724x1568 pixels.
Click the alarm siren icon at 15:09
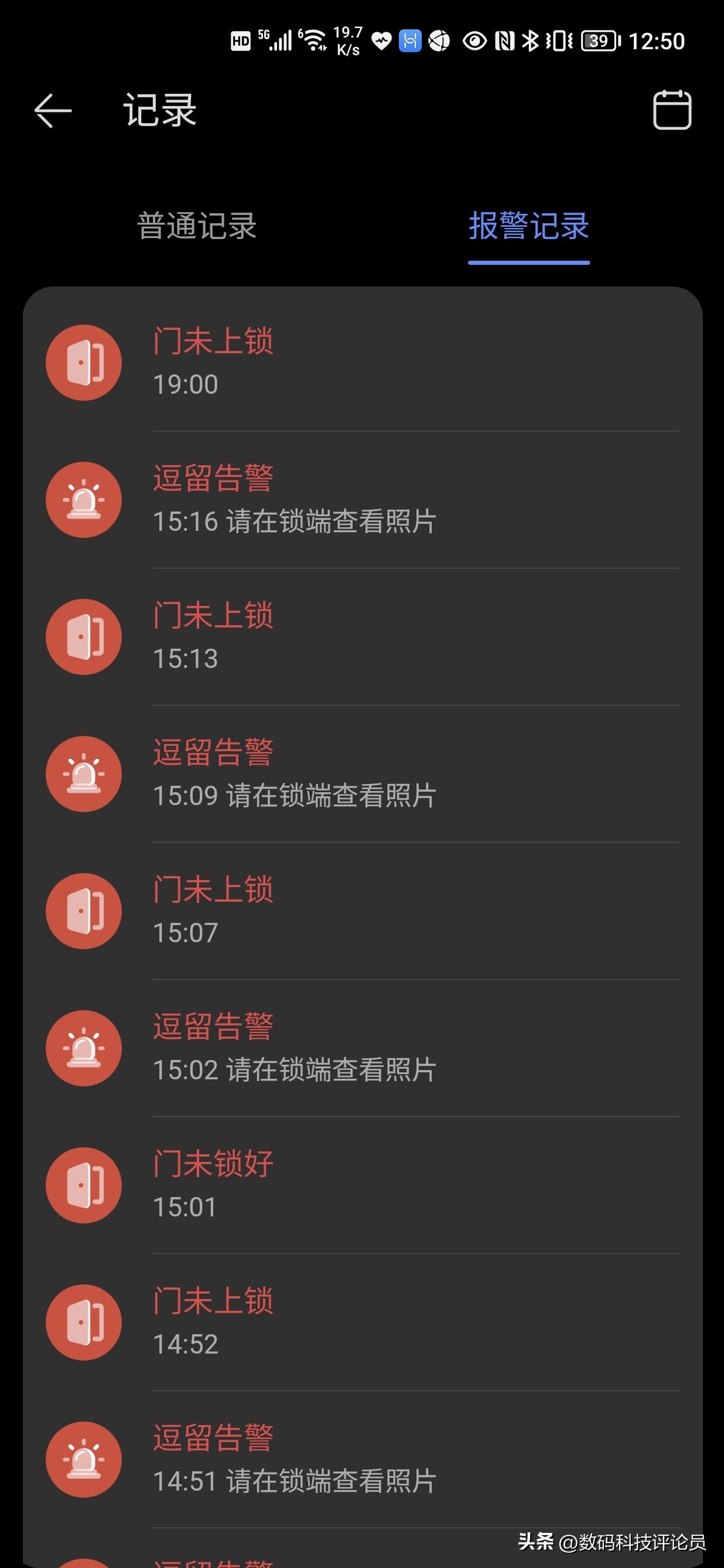click(x=83, y=773)
